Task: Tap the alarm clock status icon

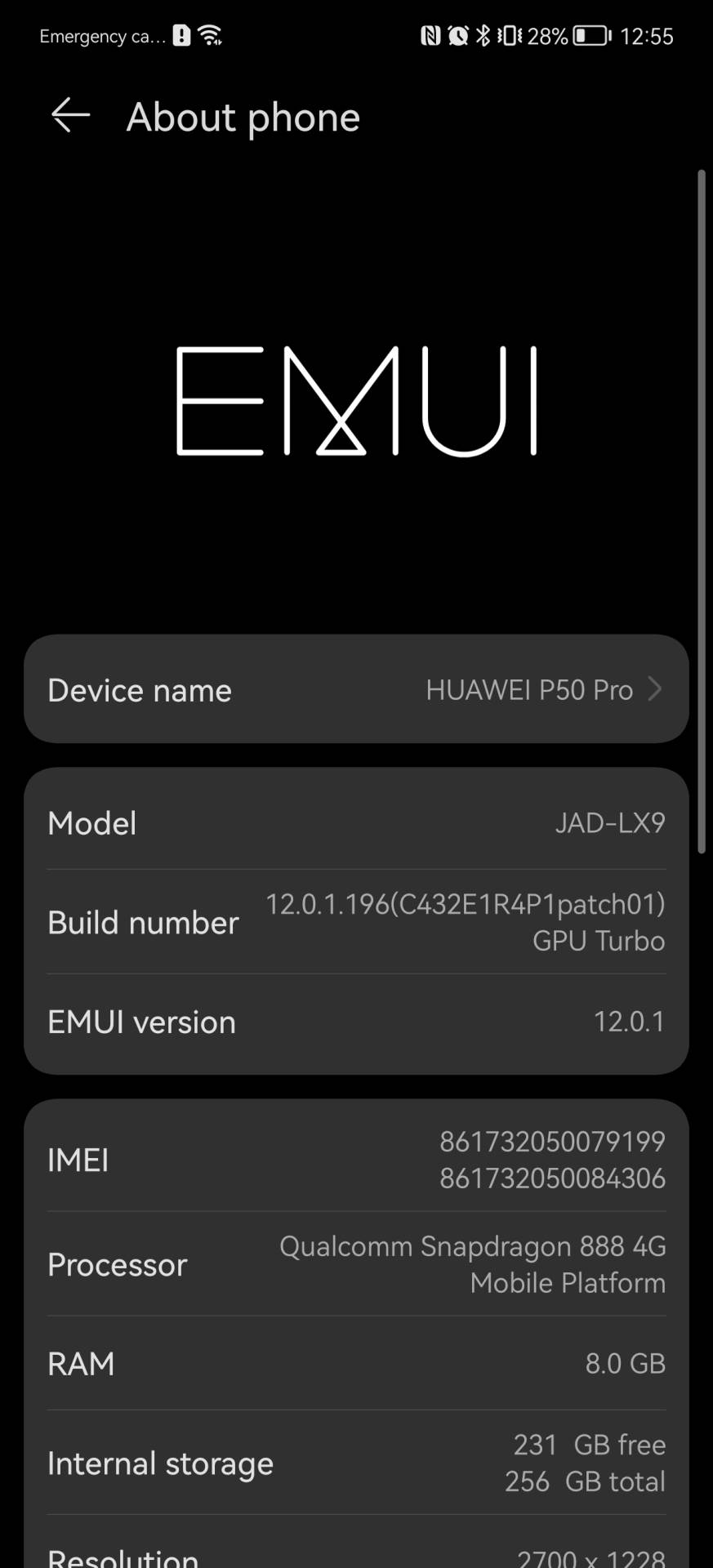Action: [457, 36]
